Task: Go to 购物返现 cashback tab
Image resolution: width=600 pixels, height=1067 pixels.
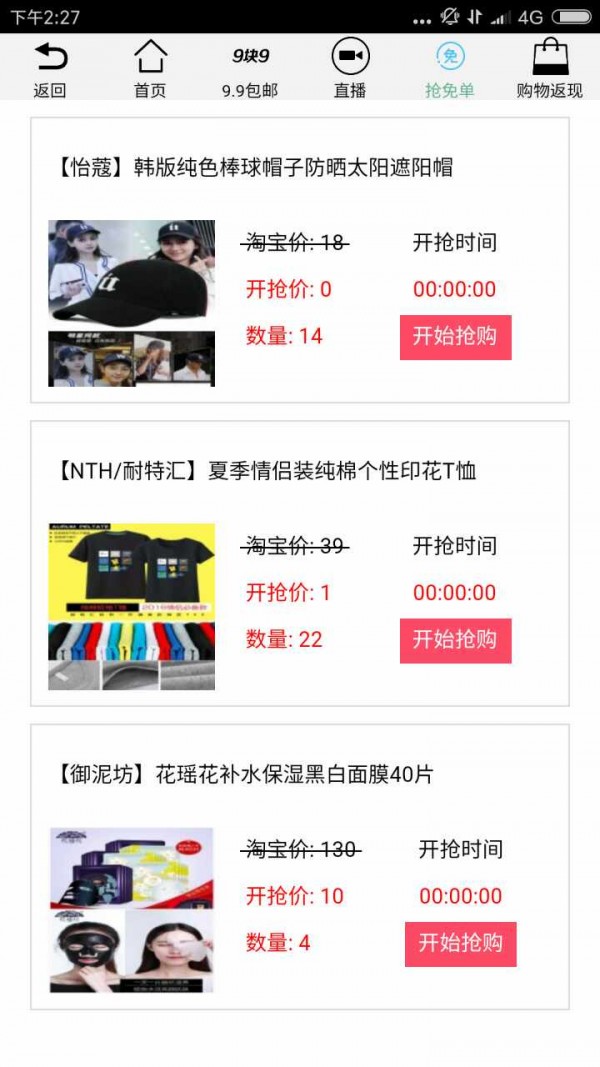Action: tap(549, 68)
